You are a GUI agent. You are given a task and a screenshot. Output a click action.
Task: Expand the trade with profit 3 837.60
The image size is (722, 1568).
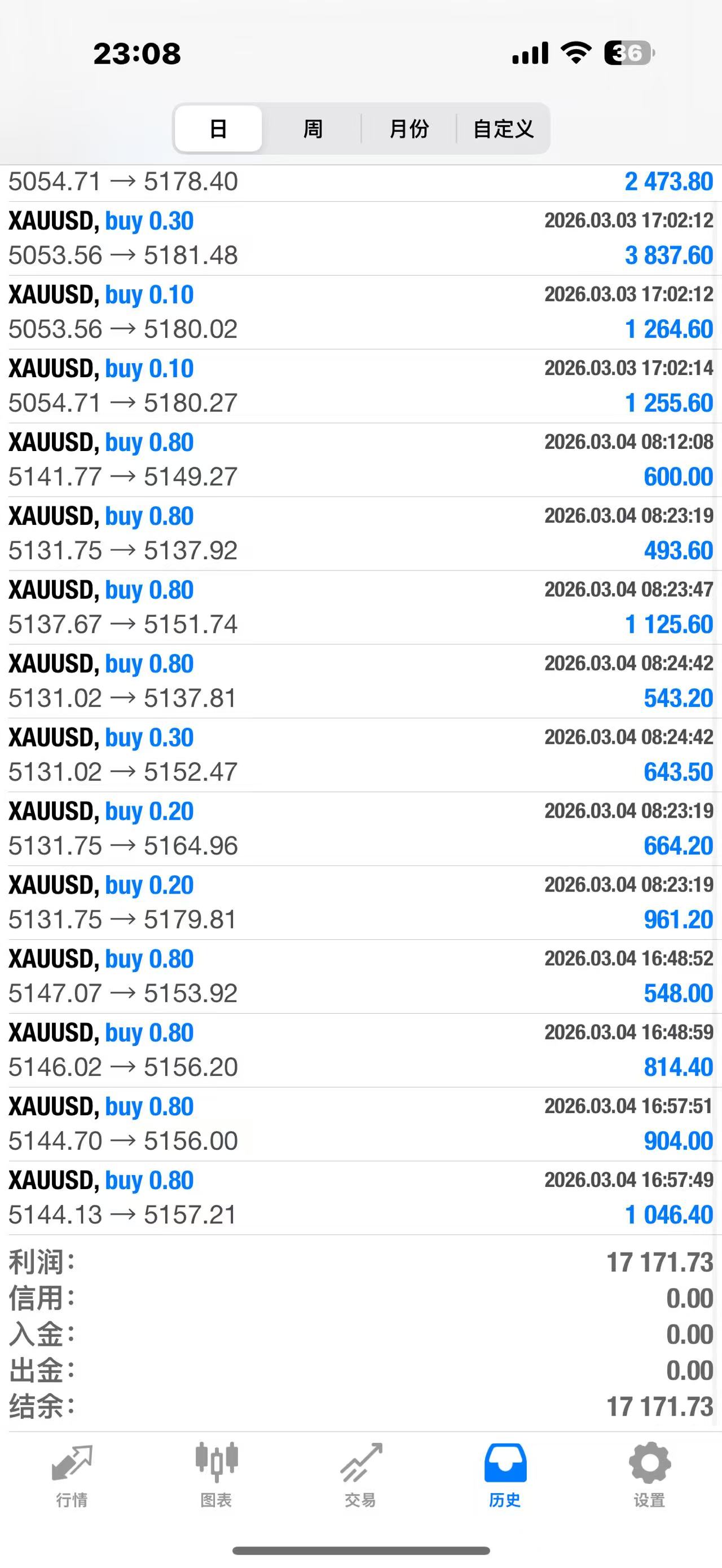[x=360, y=238]
